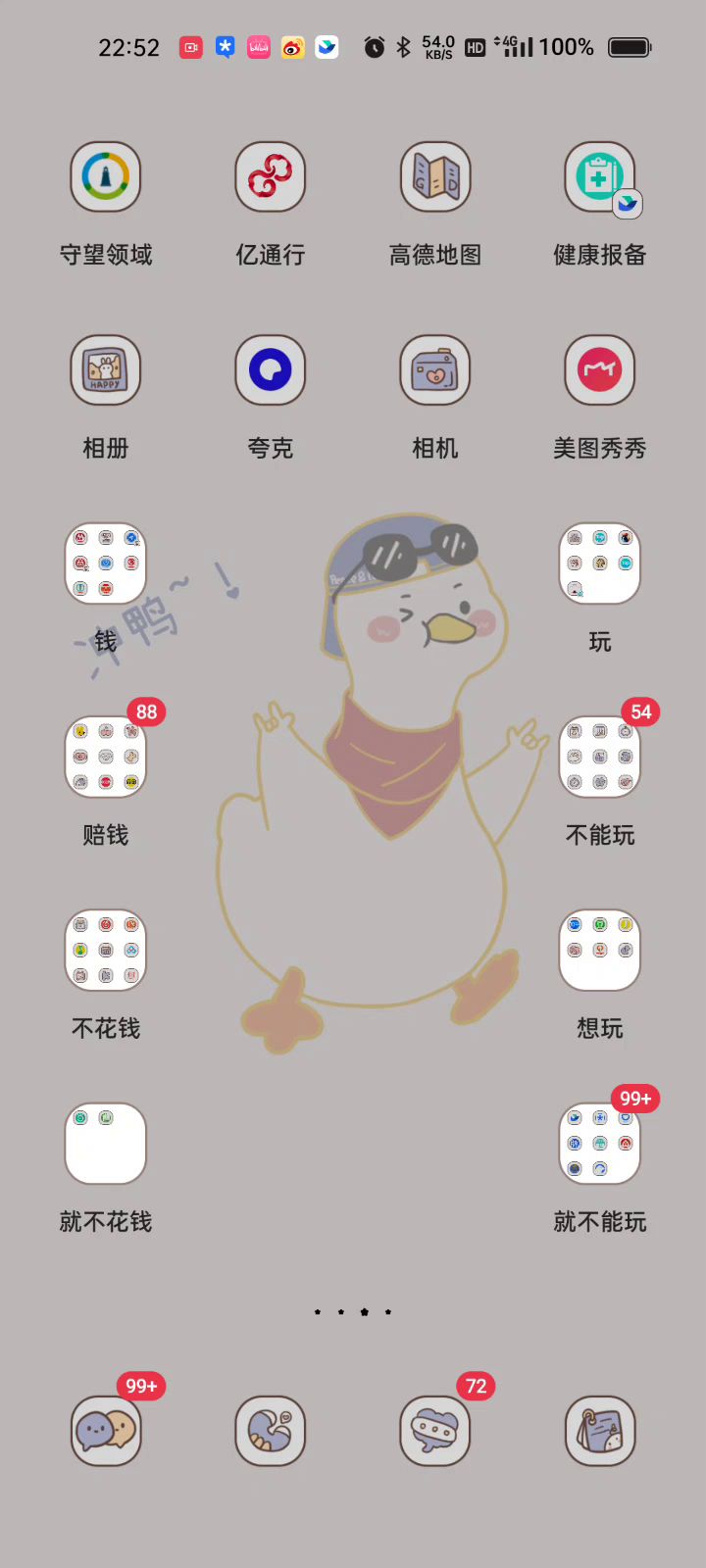Viewport: 706px width, 1568px height.
Task: Open the 不能玩 folder with 54 badge
Action: [x=600, y=757]
